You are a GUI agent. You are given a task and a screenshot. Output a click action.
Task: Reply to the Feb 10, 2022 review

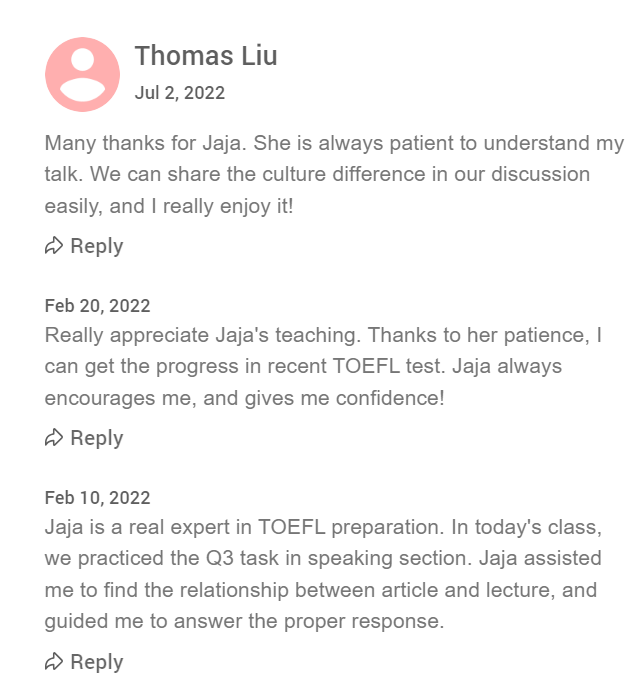84,662
